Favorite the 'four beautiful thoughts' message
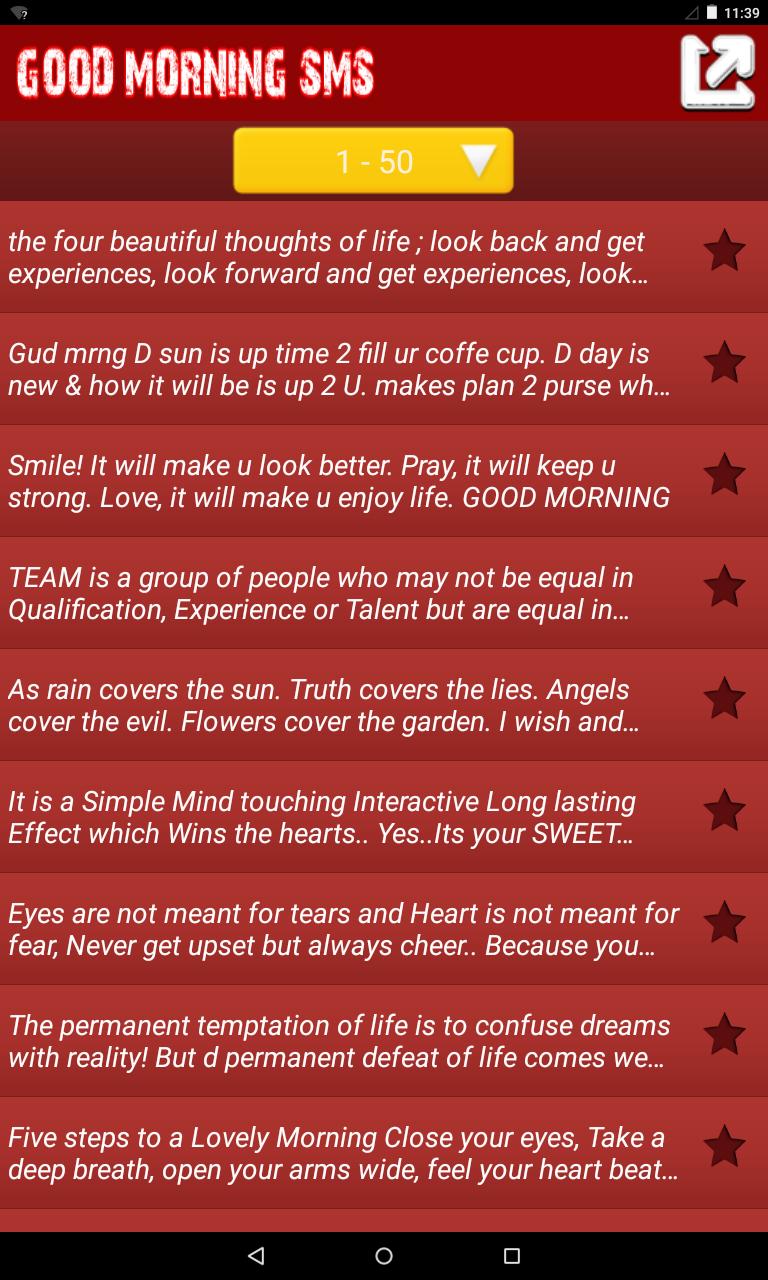Viewport: 768px width, 1280px height. click(724, 250)
